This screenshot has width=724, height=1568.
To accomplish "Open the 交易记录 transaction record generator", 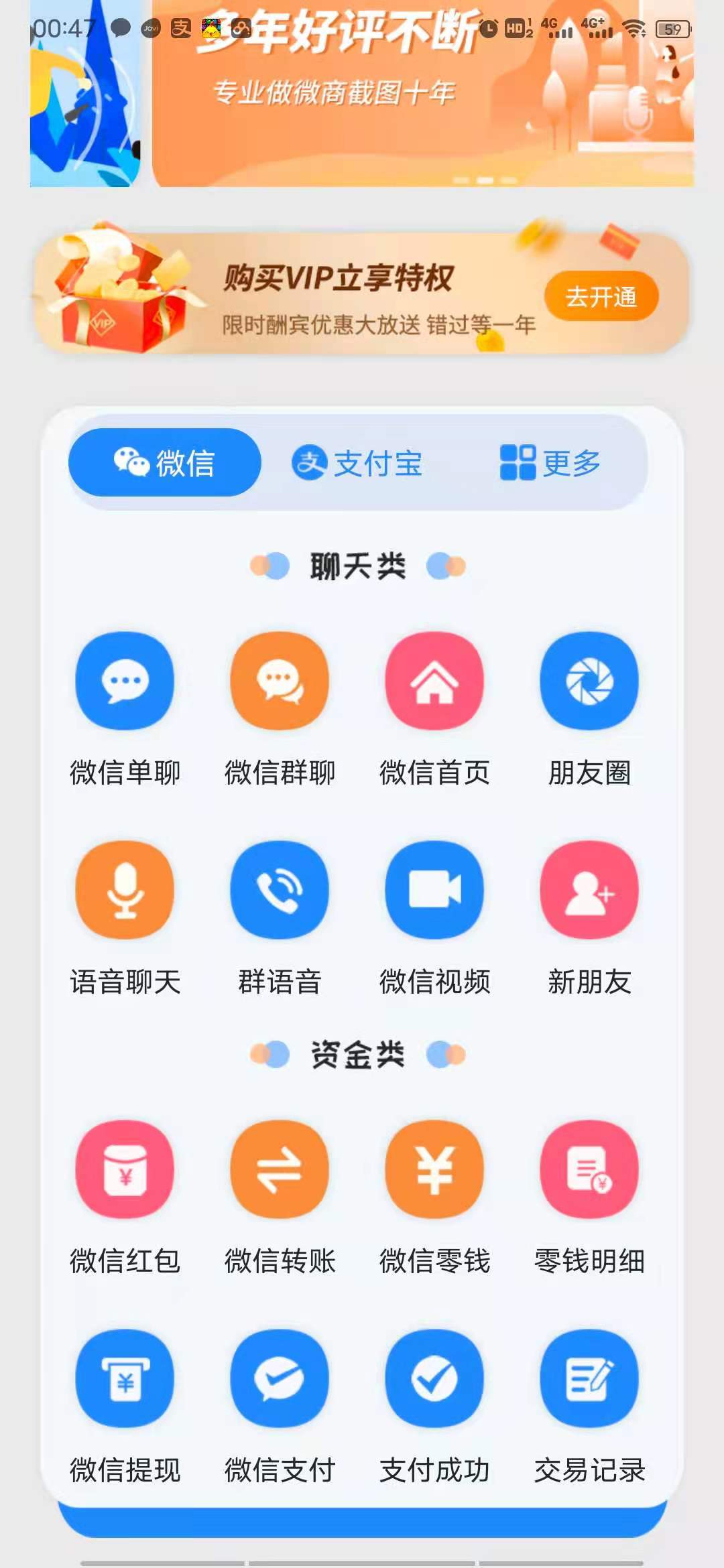I will pos(588,1380).
